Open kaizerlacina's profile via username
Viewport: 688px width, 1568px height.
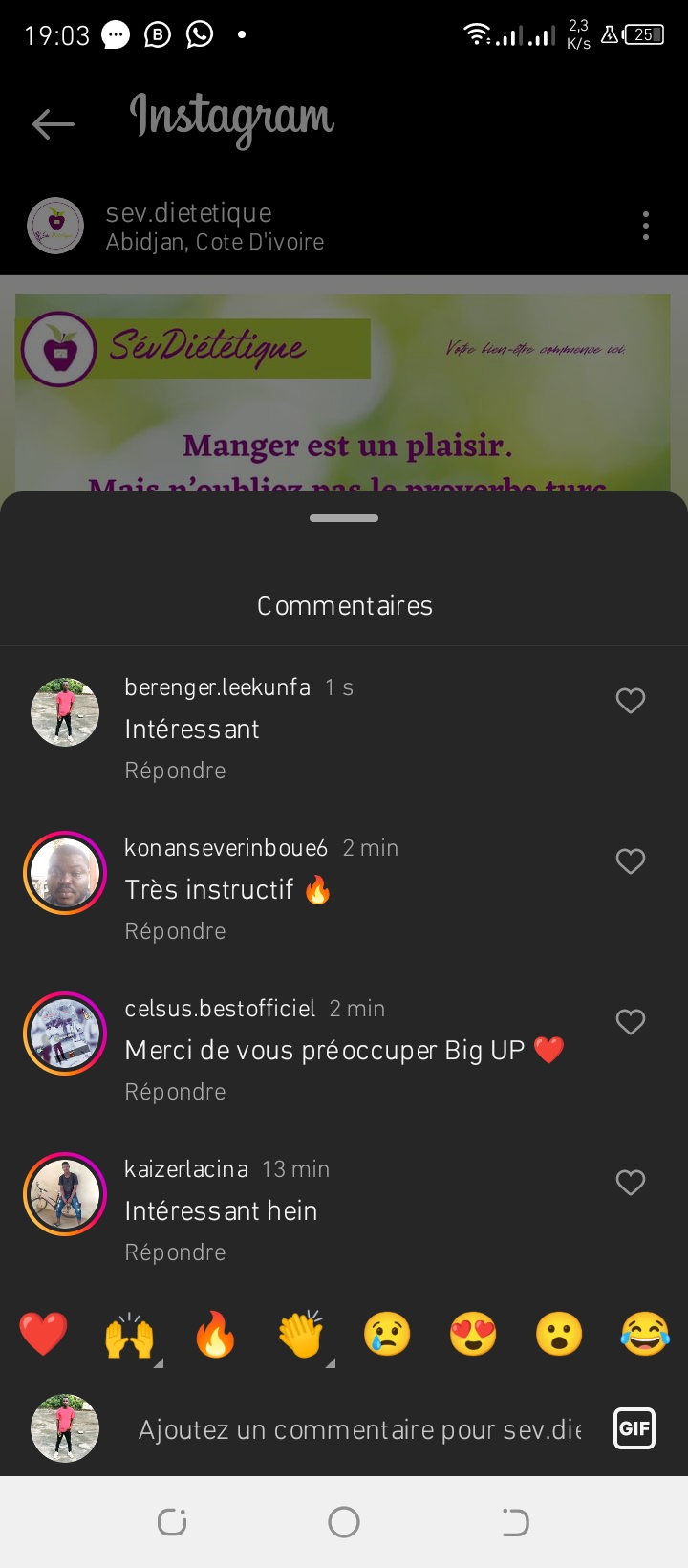[186, 1169]
